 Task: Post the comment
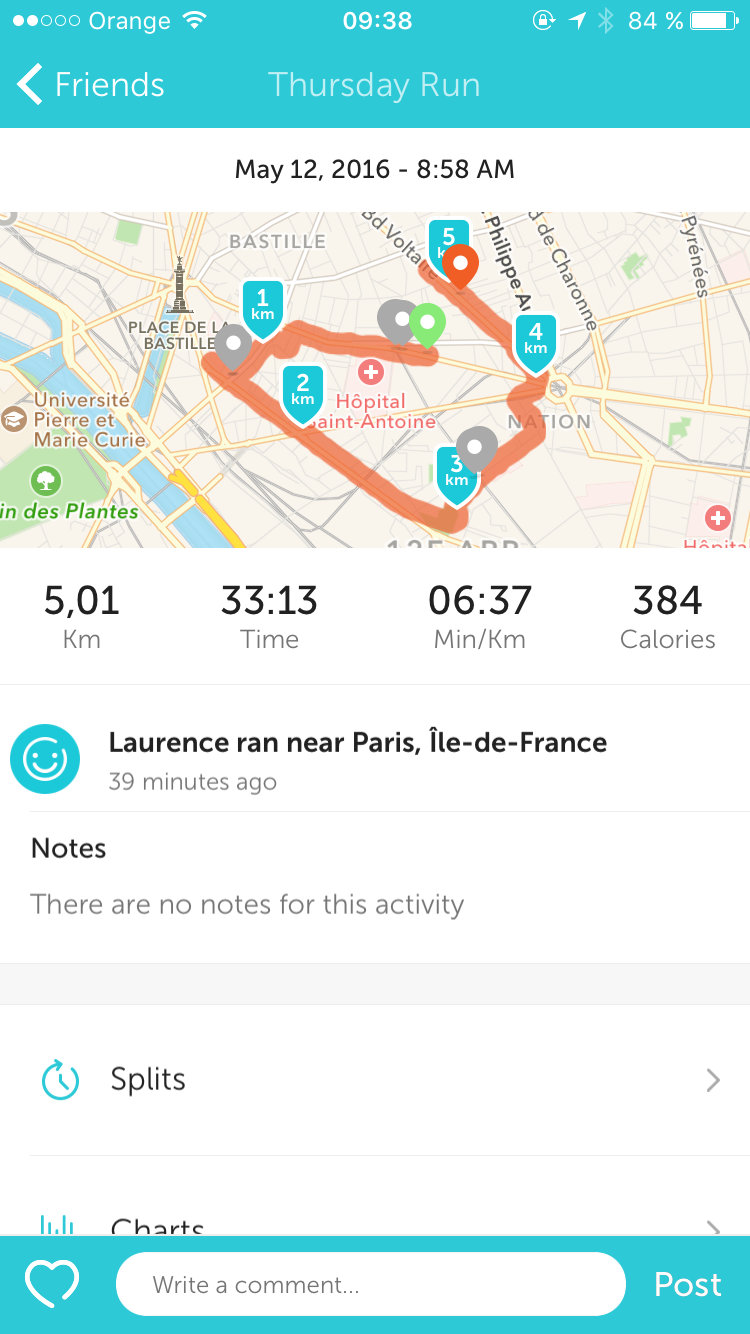[x=687, y=1284]
